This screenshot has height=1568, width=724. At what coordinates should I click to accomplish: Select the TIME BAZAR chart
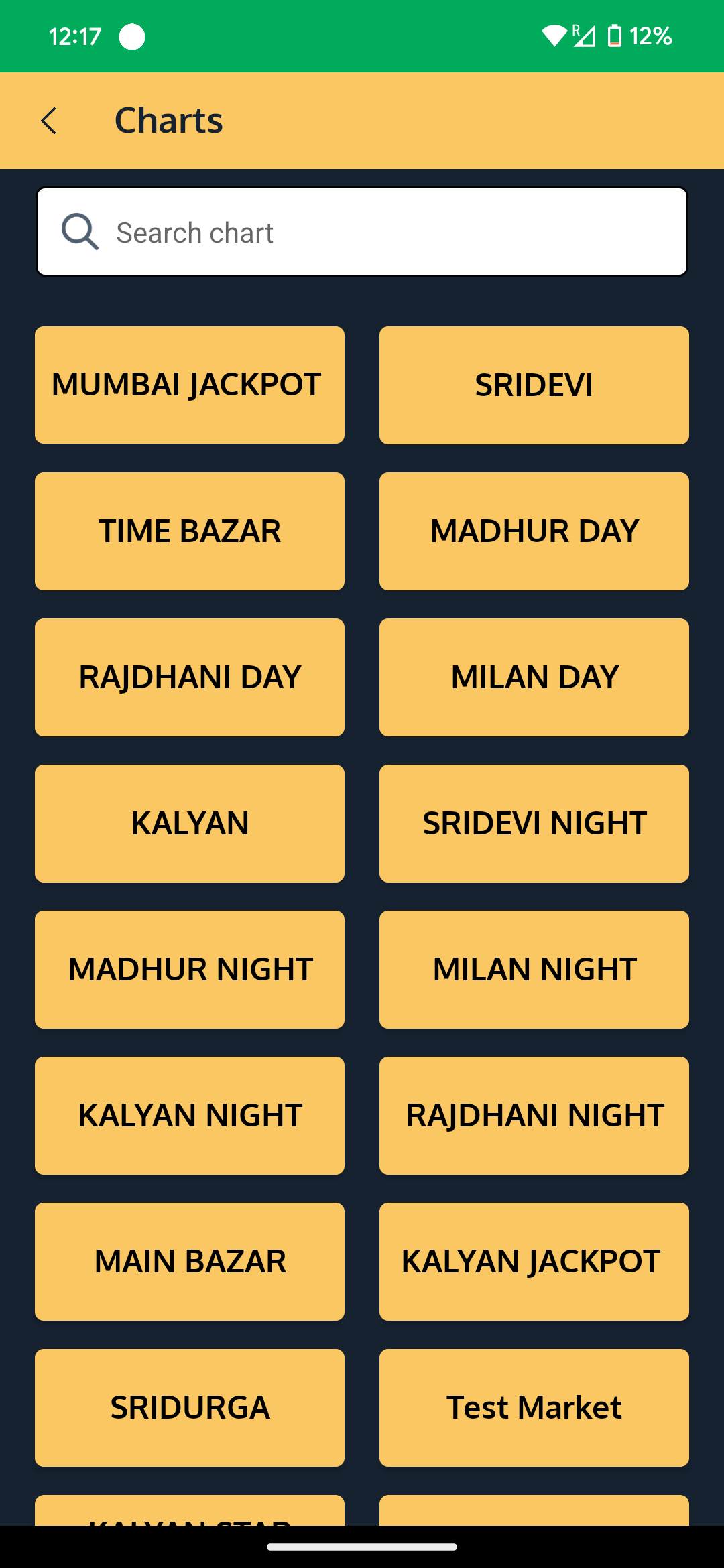[x=190, y=531]
